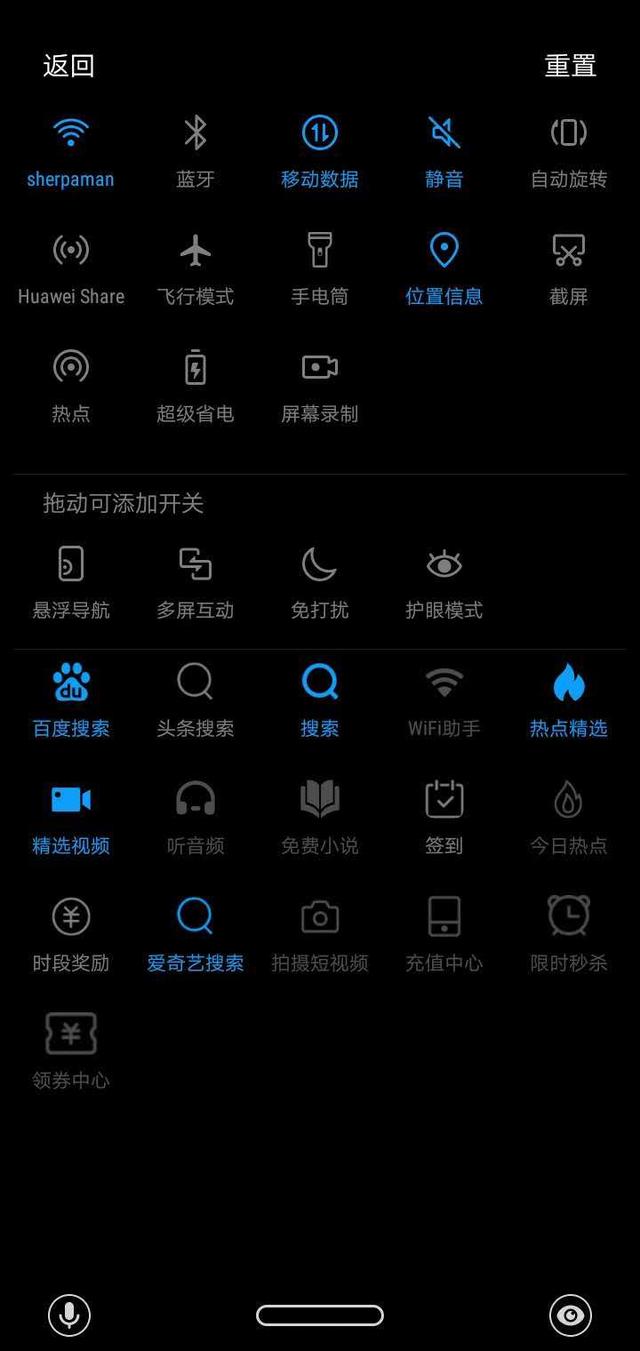Take a screenshot with 截屏
The image size is (640, 1351).
click(x=568, y=250)
